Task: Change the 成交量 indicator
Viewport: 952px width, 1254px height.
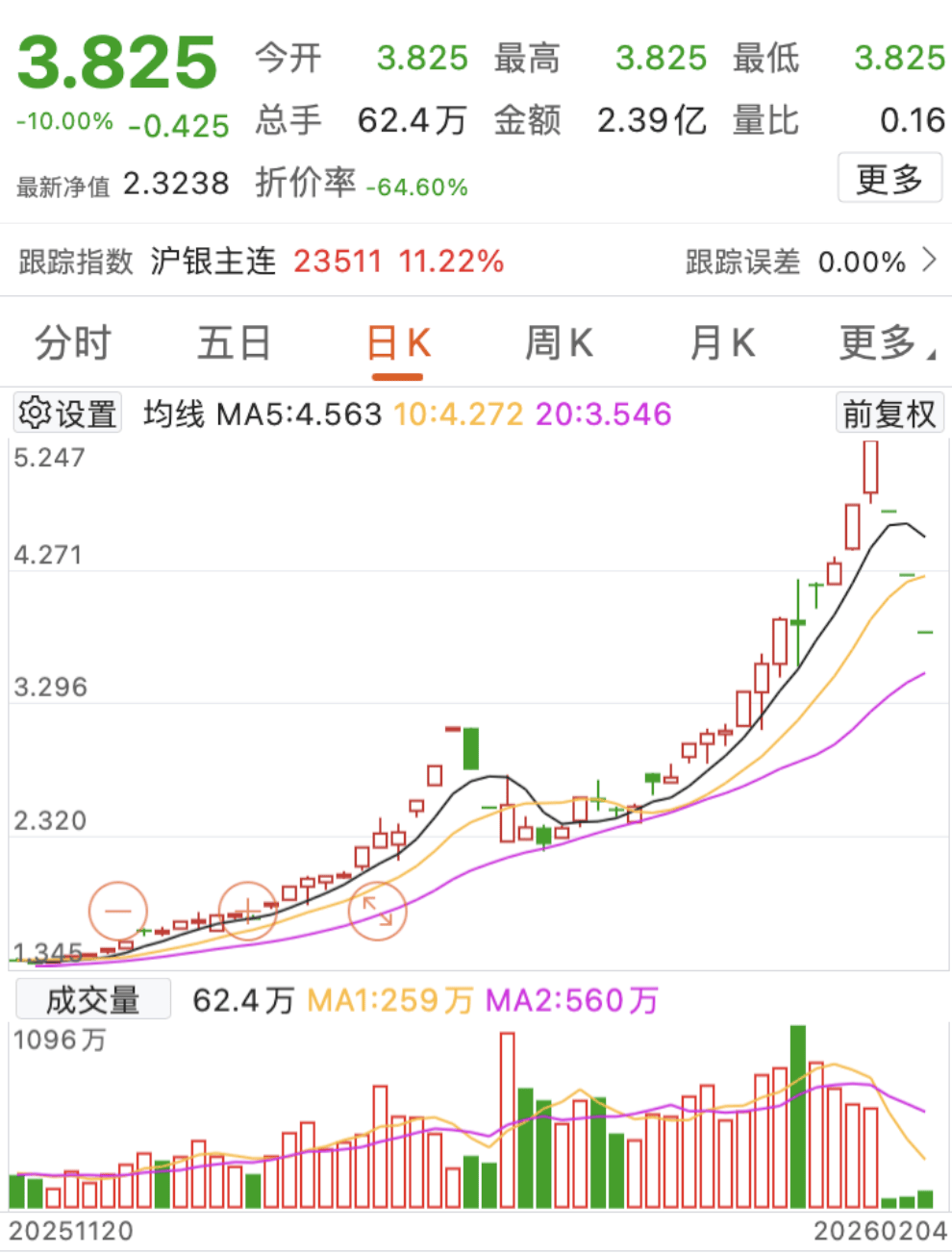Action: point(93,1000)
